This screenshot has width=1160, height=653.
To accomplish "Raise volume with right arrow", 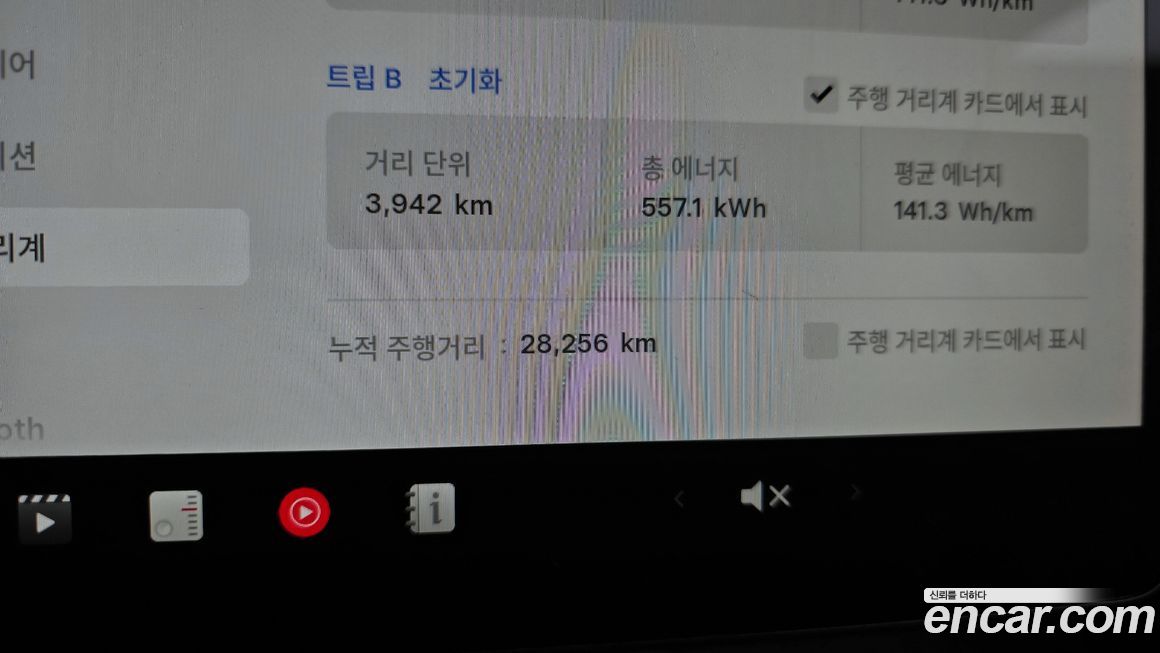I will pyautogui.click(x=855, y=492).
